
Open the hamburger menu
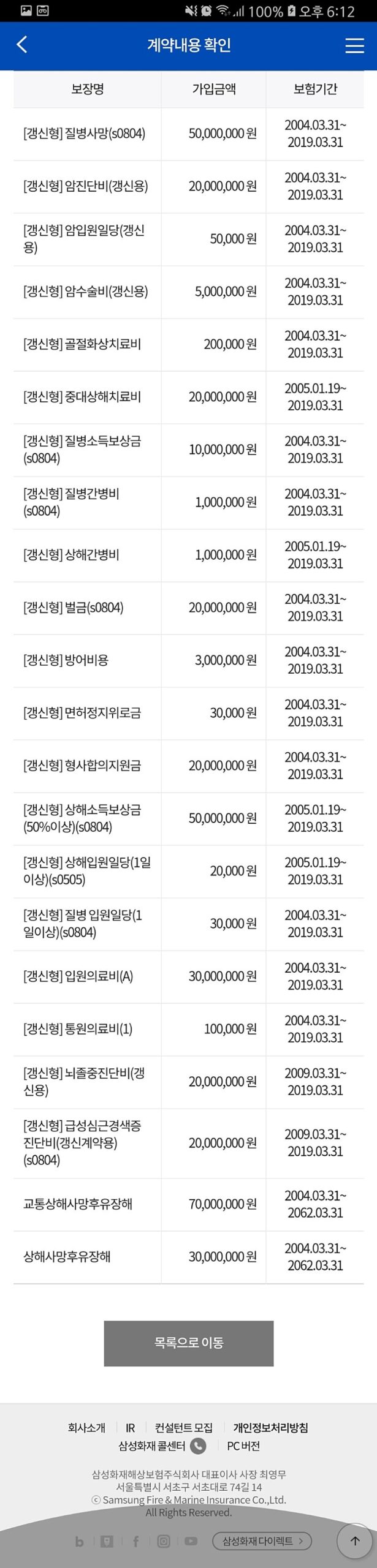click(354, 45)
